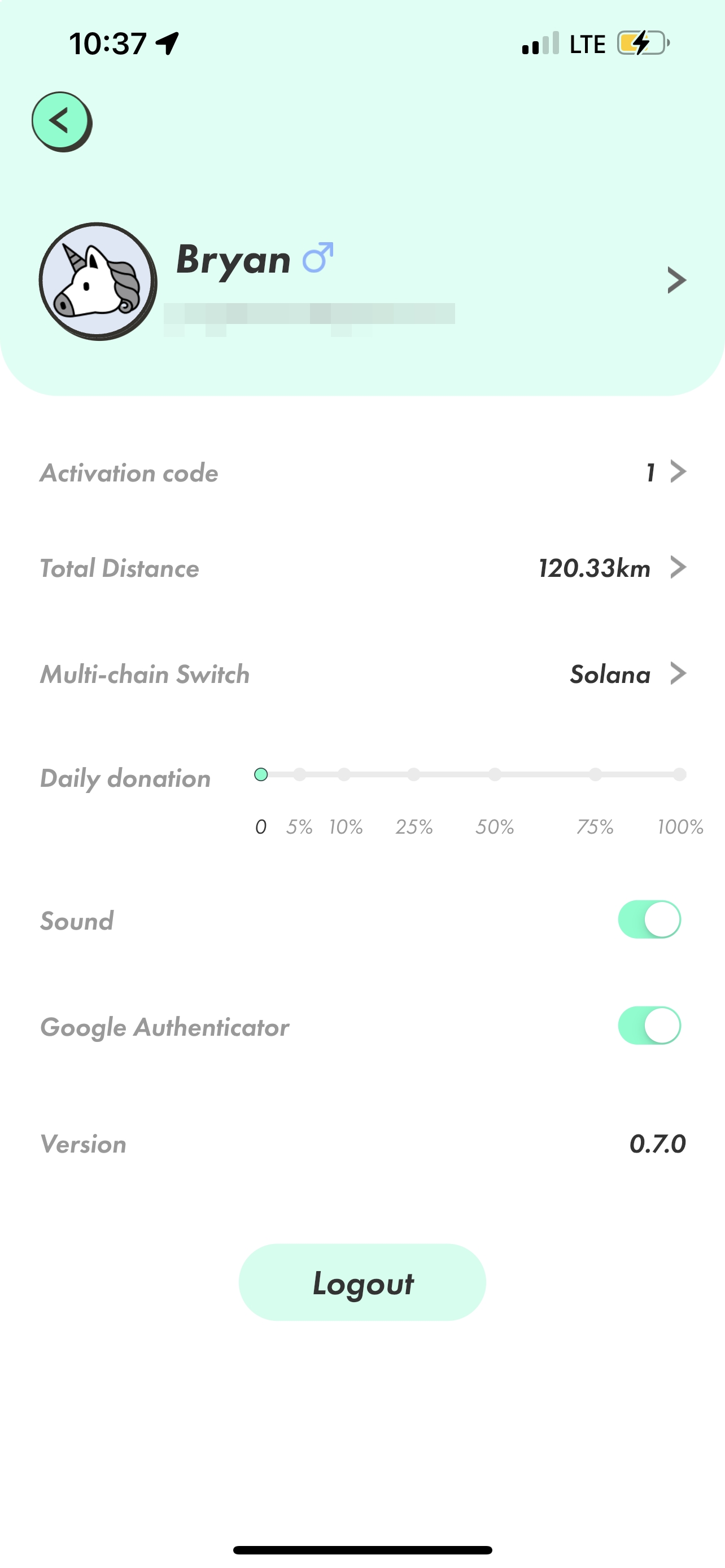This screenshot has width=725, height=1568.
Task: Set daily donation to 100%
Action: (680, 774)
